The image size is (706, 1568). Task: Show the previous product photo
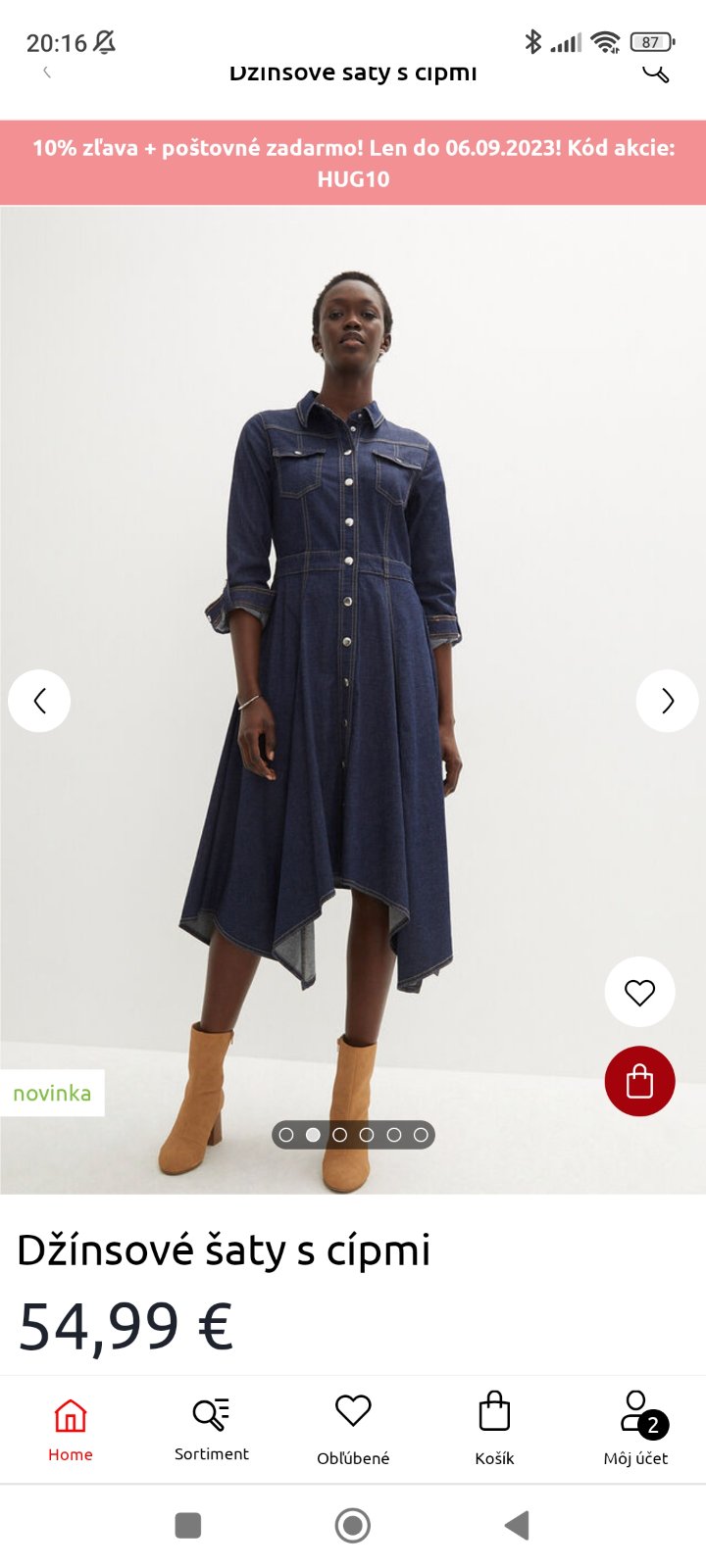coord(39,701)
